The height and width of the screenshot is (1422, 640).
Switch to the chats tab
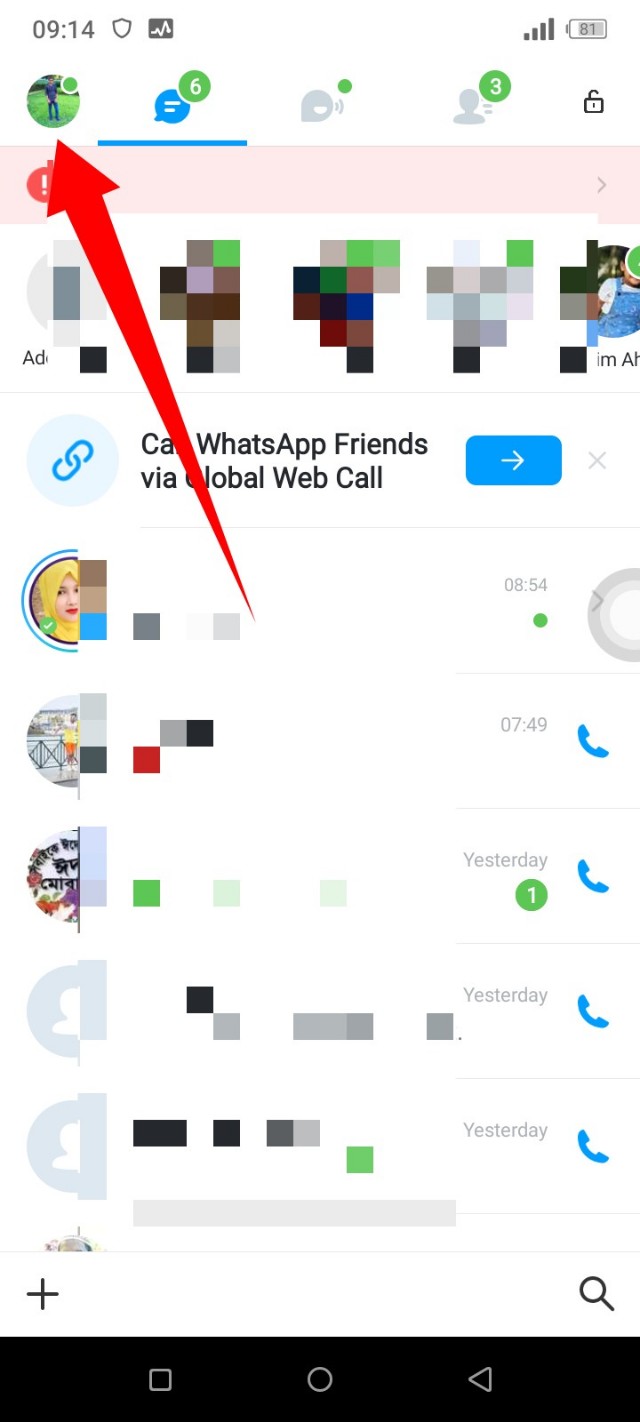point(172,106)
